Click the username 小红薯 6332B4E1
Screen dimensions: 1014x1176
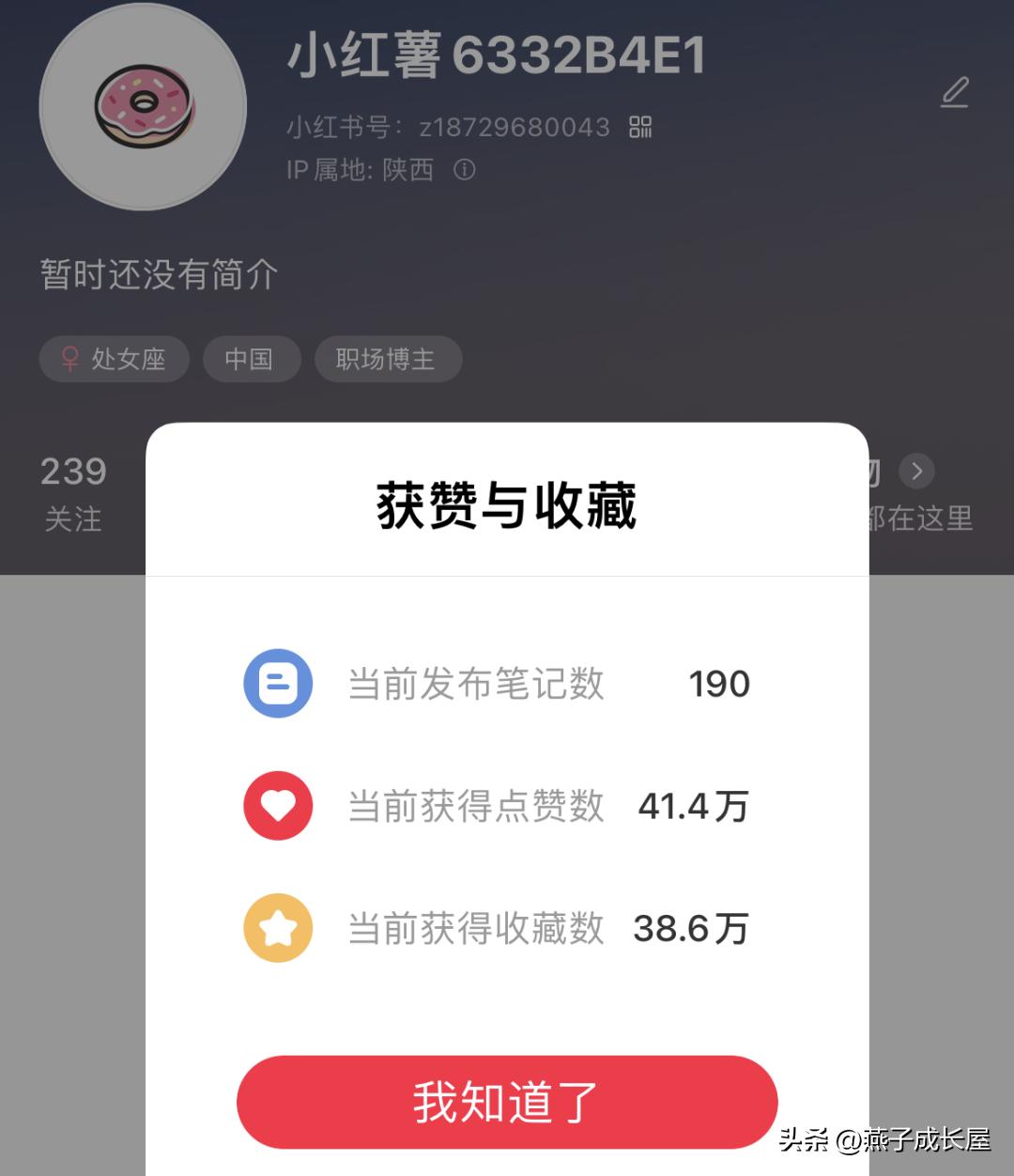pos(498,56)
